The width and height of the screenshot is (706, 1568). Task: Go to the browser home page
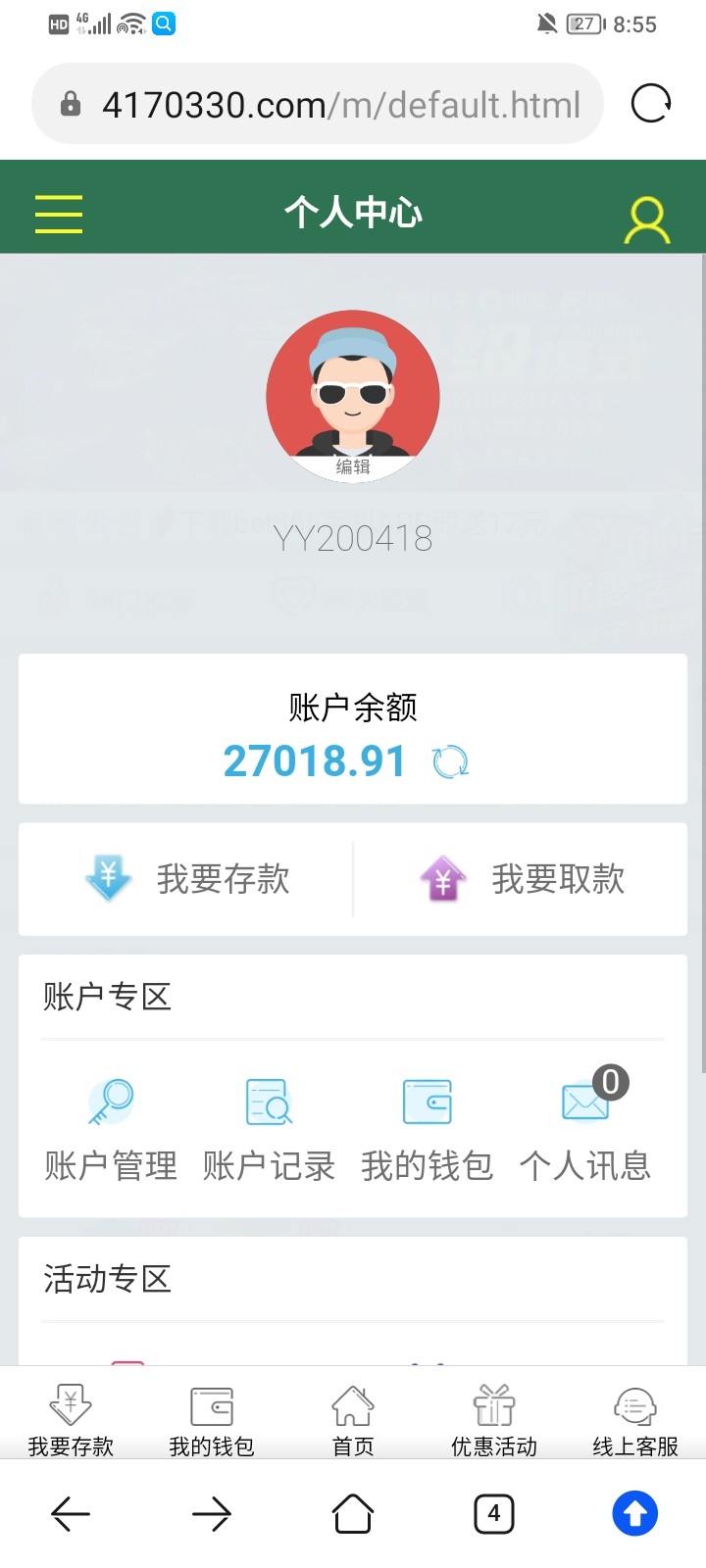353,1514
